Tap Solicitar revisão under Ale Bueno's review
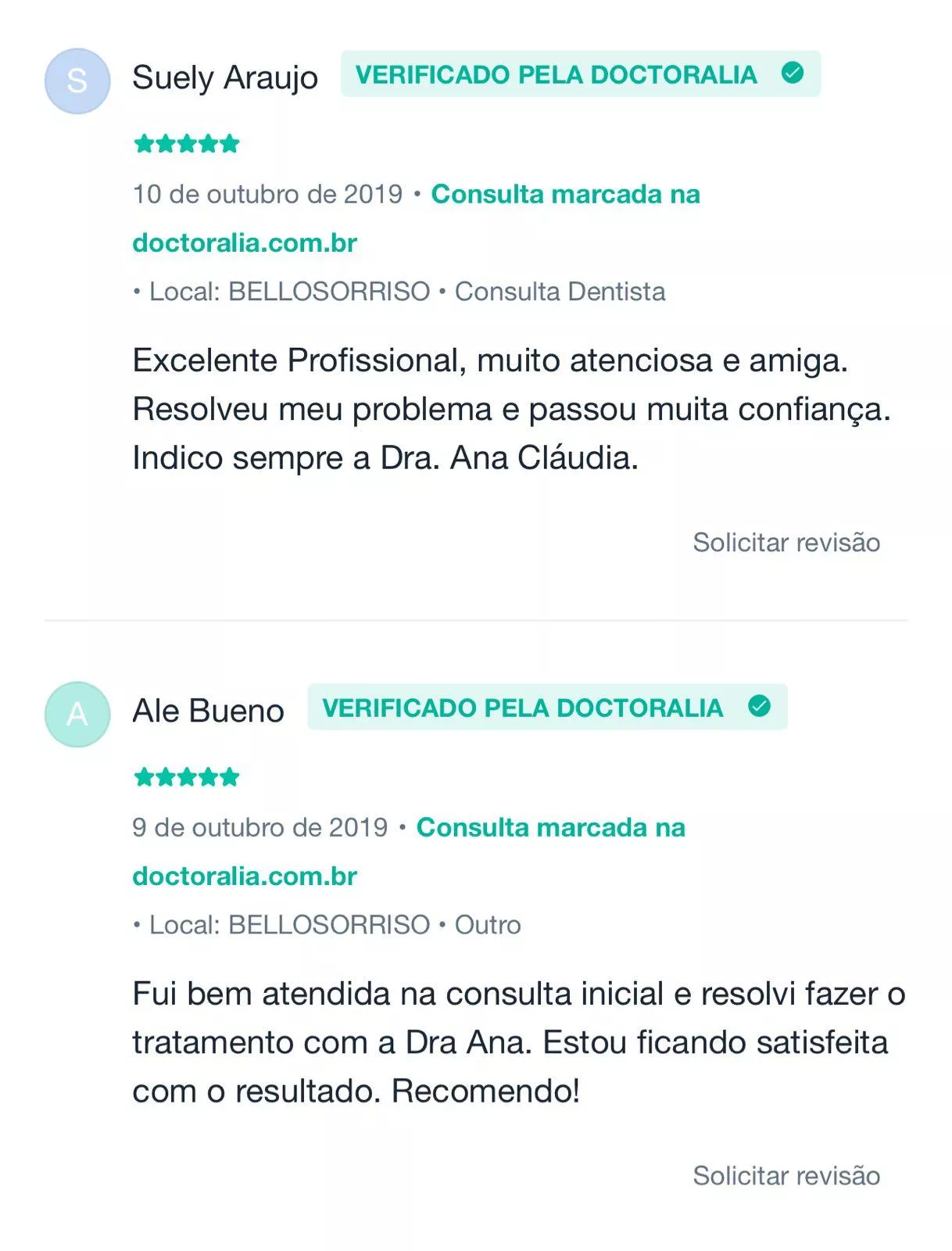952x1251 pixels. click(786, 1175)
